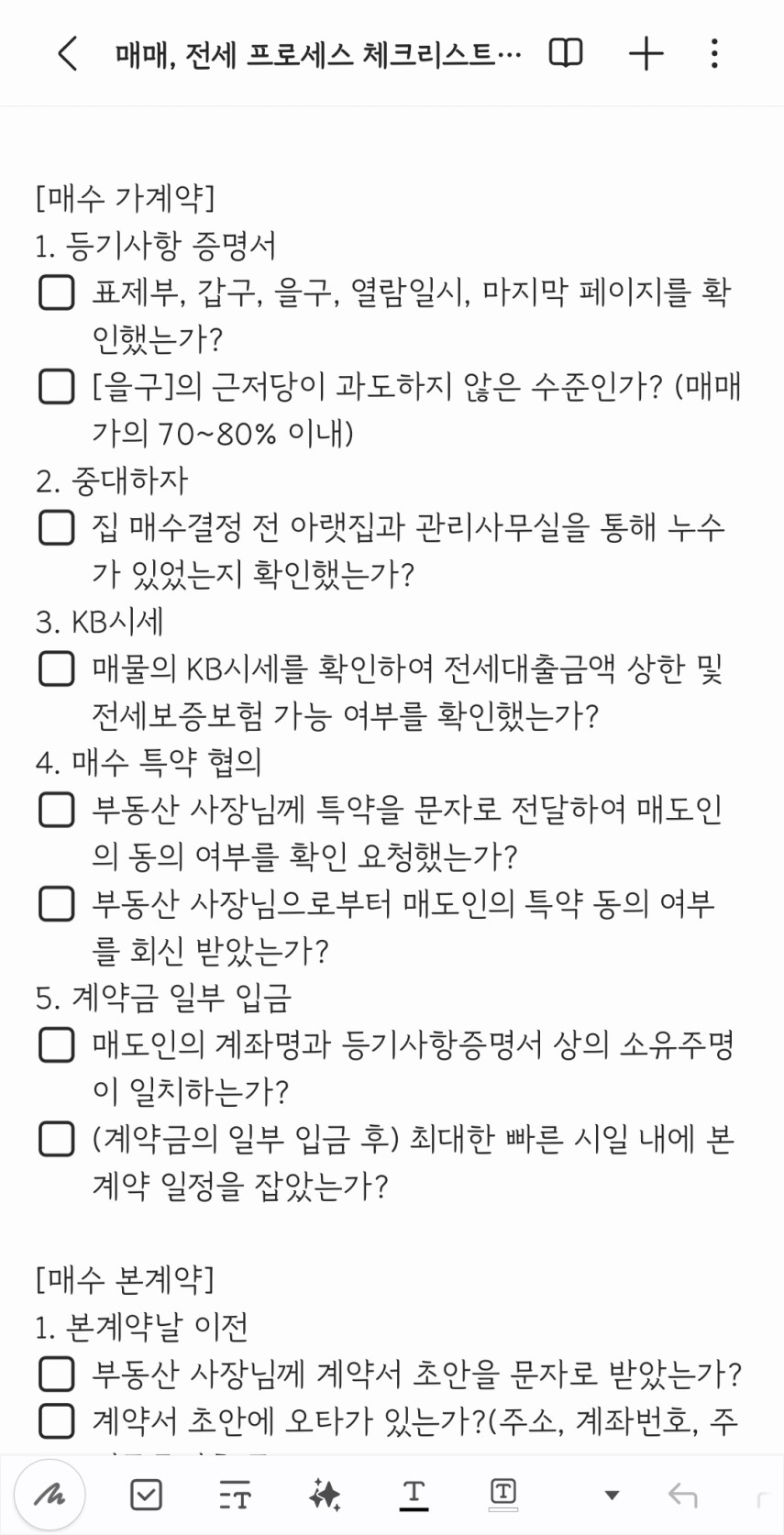
Task: Tap the plus icon to add content
Action: 646,53
